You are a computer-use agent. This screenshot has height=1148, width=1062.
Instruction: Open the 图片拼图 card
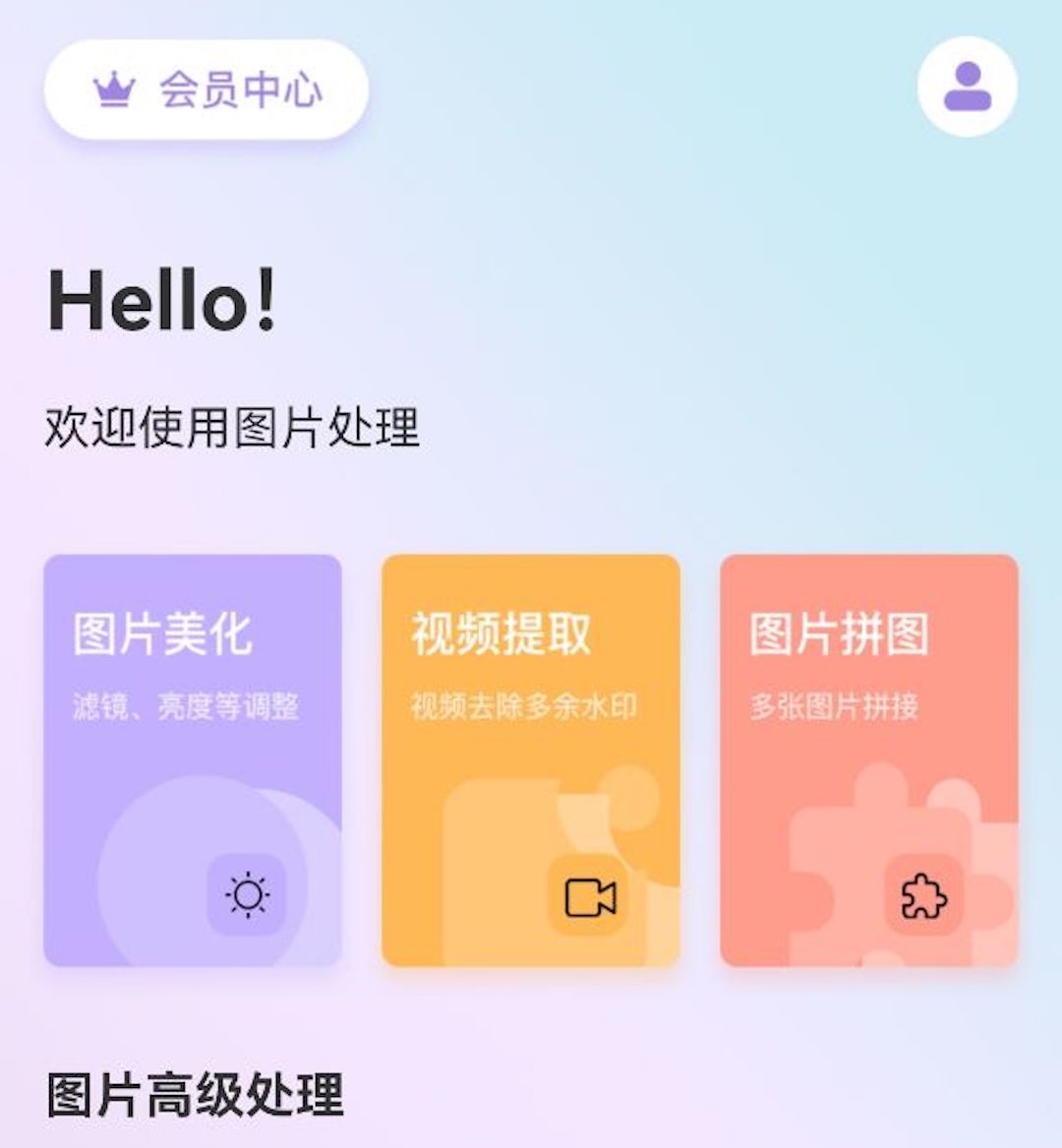click(x=869, y=759)
